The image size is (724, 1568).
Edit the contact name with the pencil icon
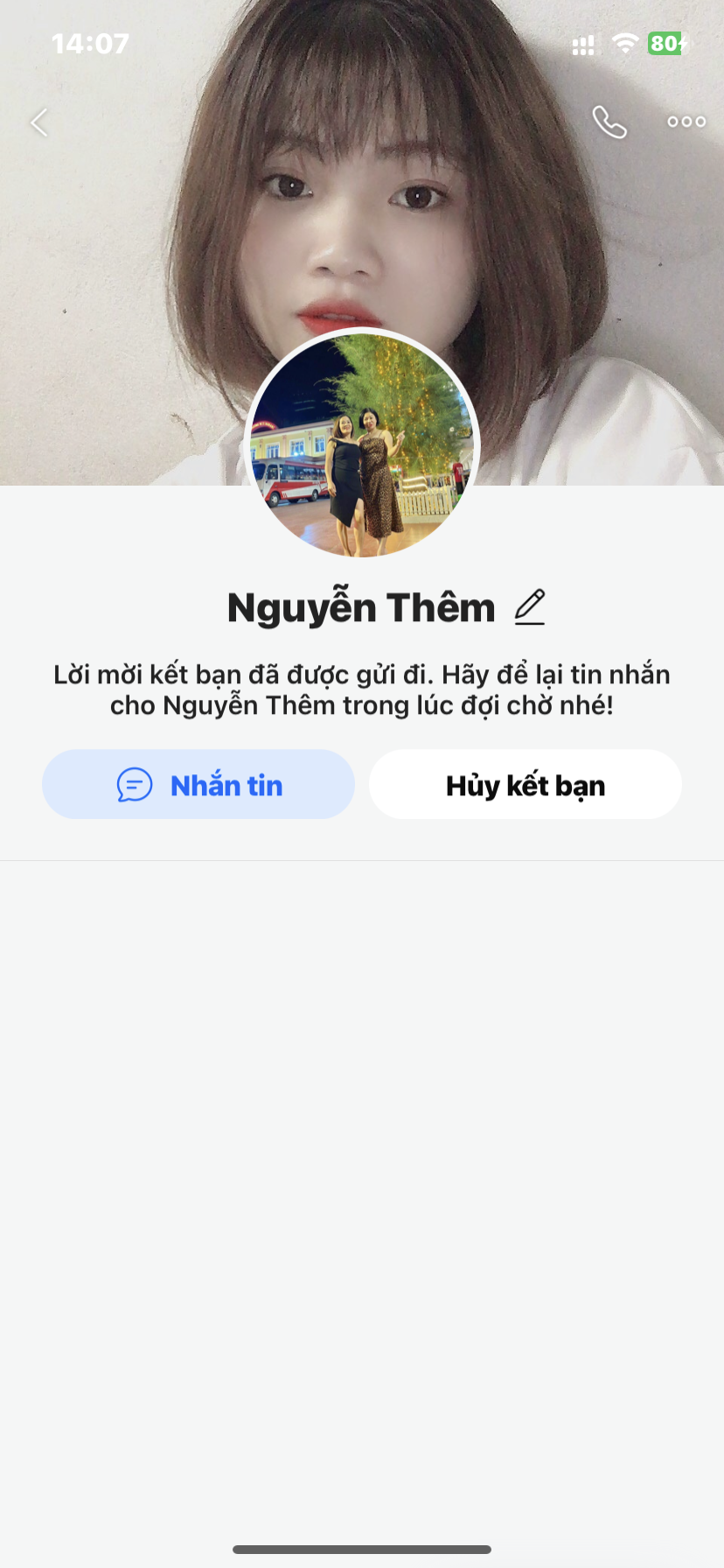pyautogui.click(x=530, y=607)
